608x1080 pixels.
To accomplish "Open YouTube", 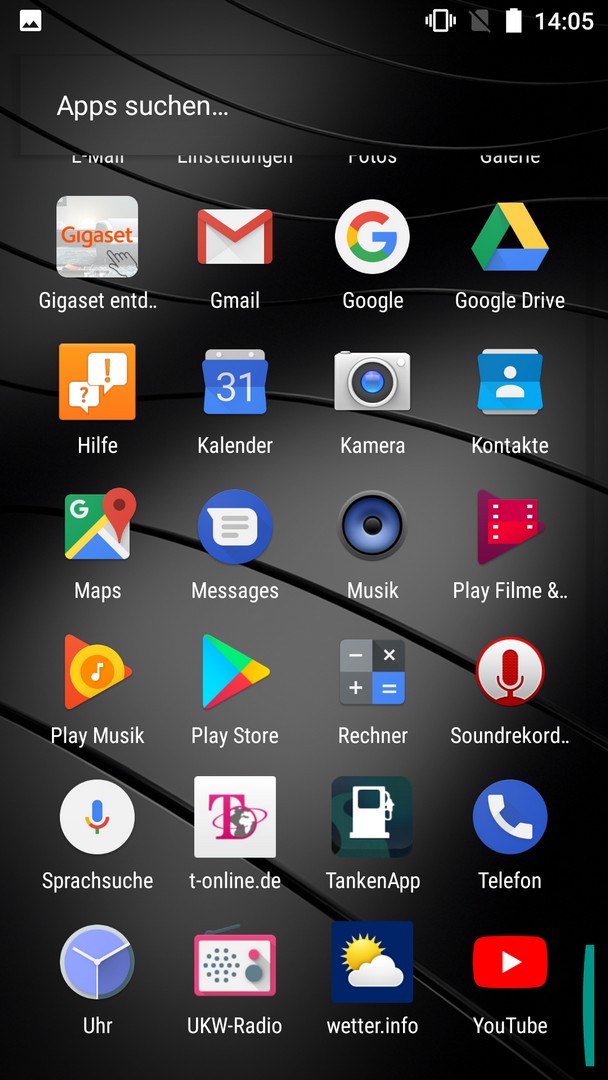I will pos(510,962).
